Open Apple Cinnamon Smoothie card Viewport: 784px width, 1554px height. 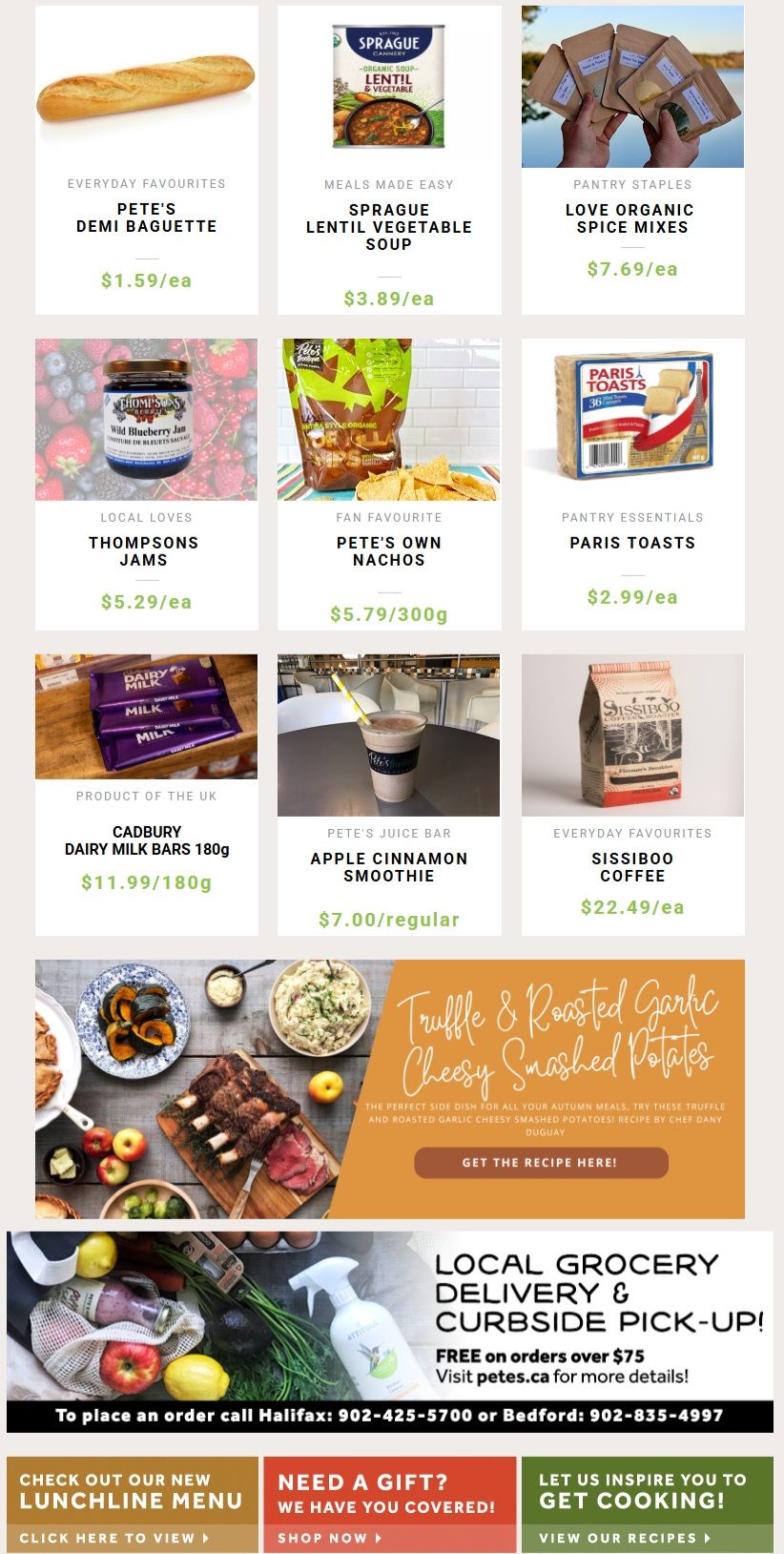388,866
